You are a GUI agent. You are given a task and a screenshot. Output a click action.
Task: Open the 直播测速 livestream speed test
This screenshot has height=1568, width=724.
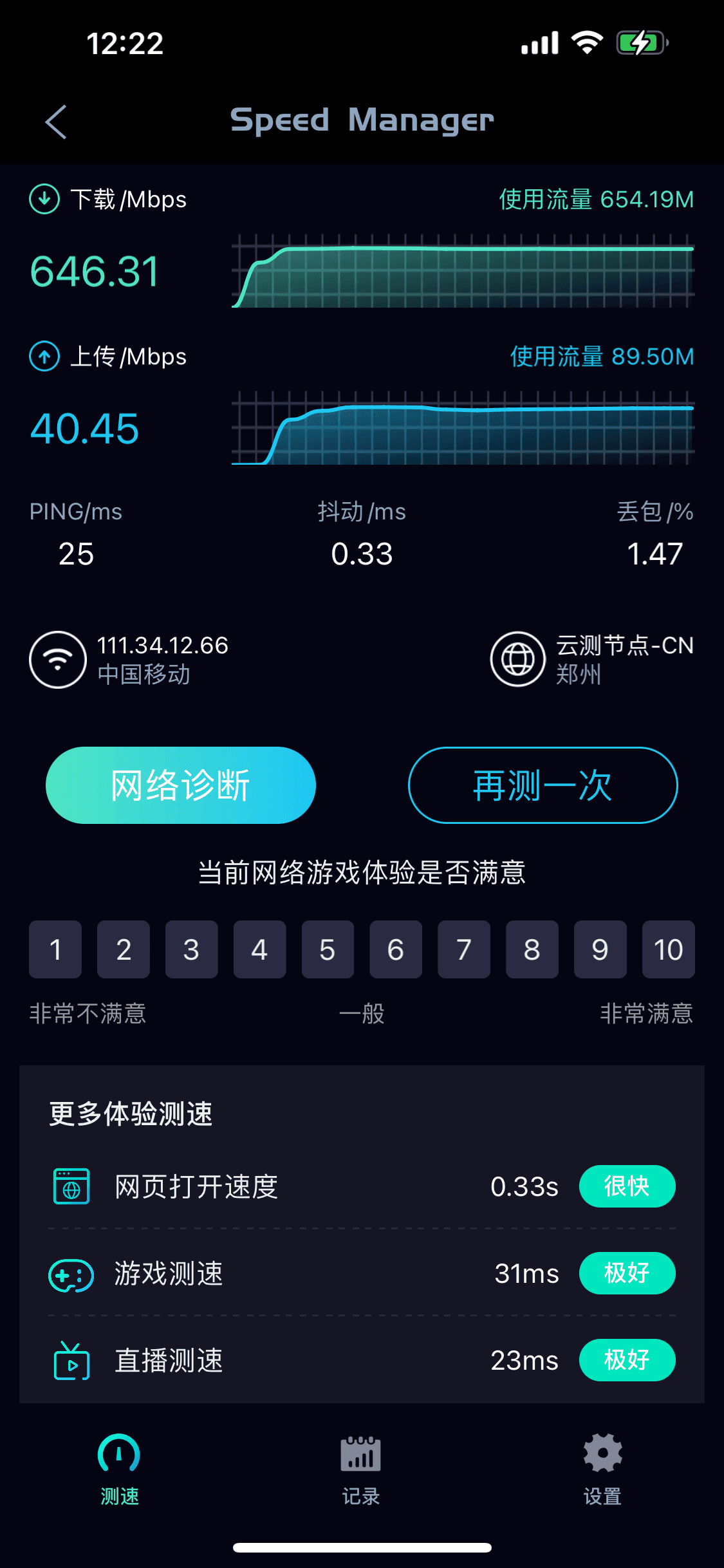tap(362, 1360)
